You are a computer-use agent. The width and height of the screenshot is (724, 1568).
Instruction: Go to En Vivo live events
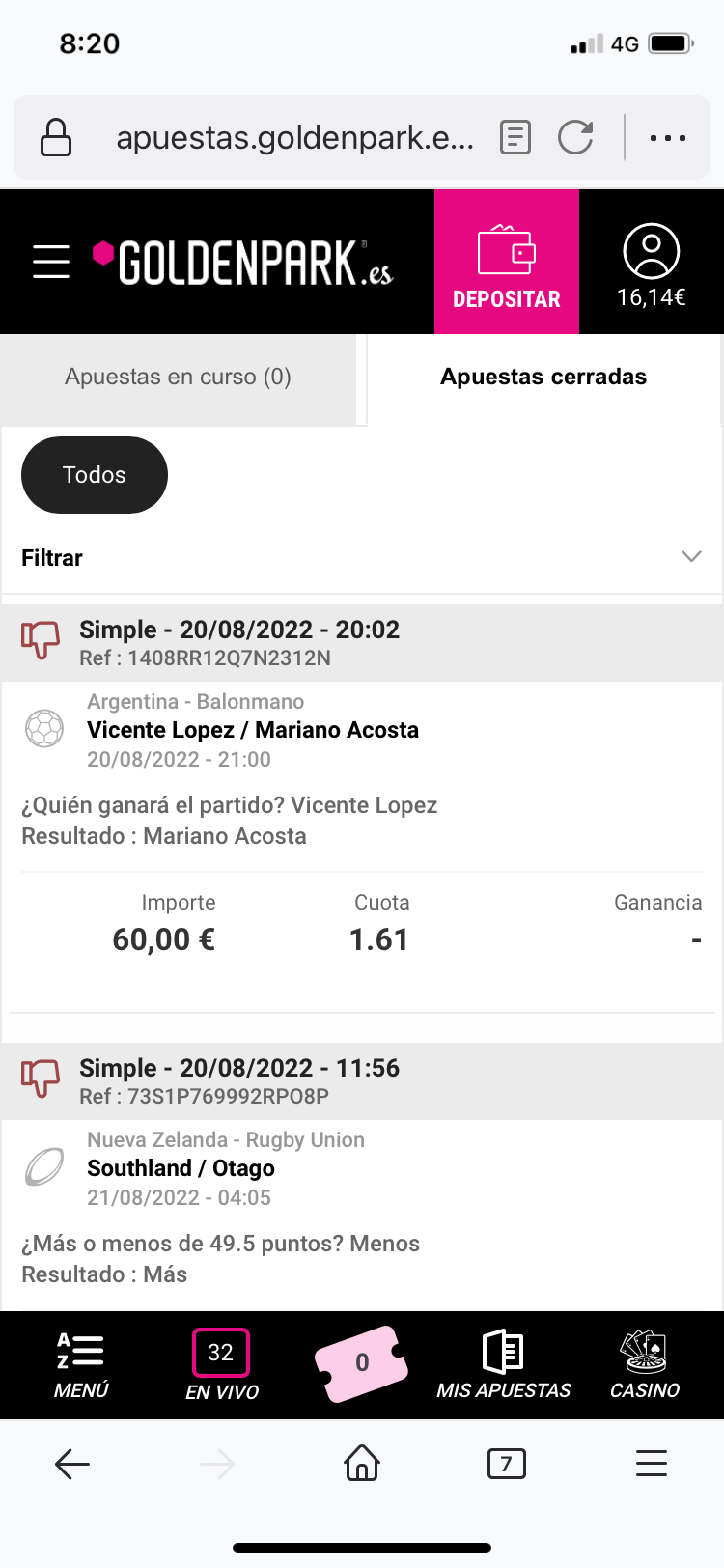222,1365
